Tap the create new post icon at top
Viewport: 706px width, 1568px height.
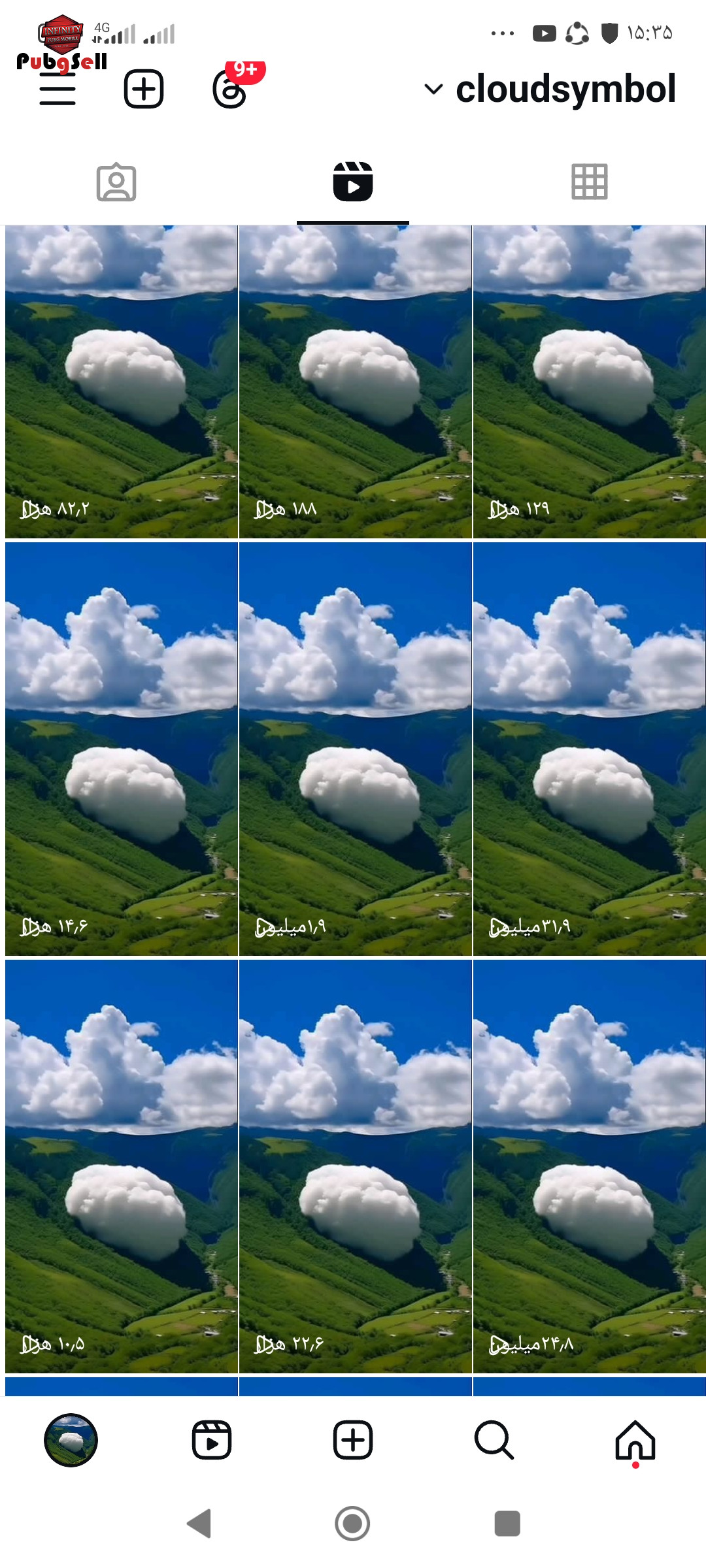[x=144, y=89]
